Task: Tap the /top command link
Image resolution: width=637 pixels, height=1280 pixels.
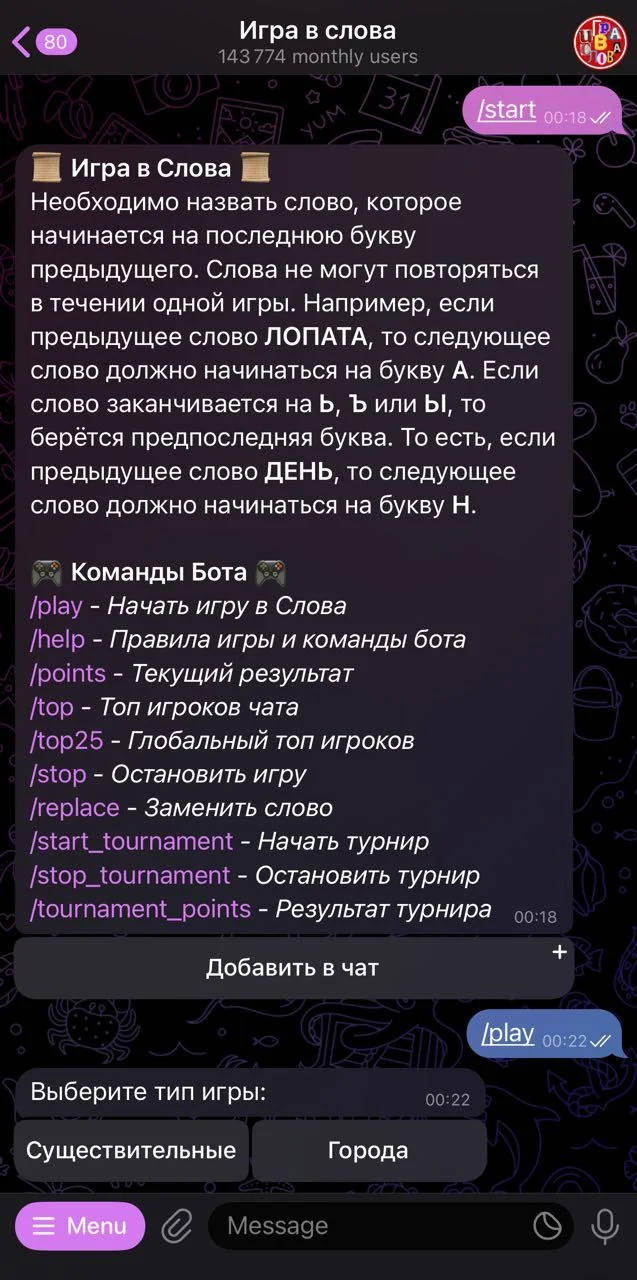Action: (x=52, y=707)
